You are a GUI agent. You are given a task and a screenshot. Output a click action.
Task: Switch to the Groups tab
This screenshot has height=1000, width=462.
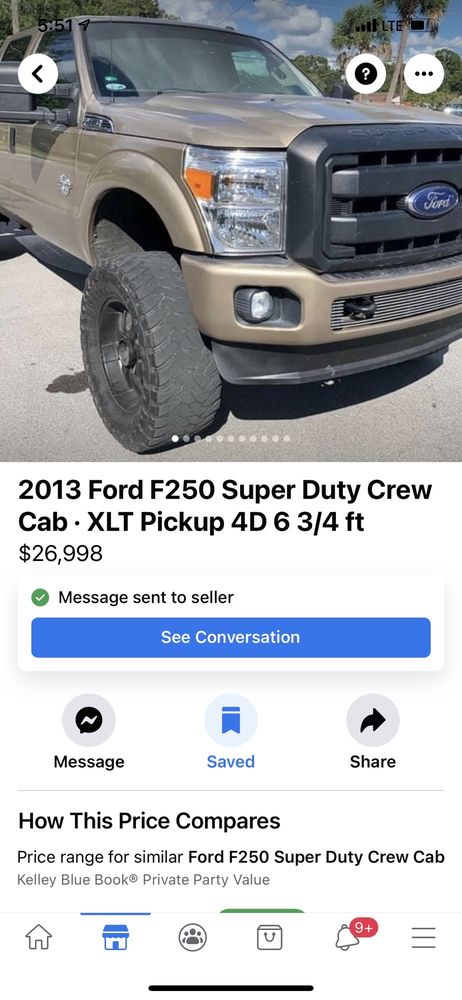click(192, 938)
